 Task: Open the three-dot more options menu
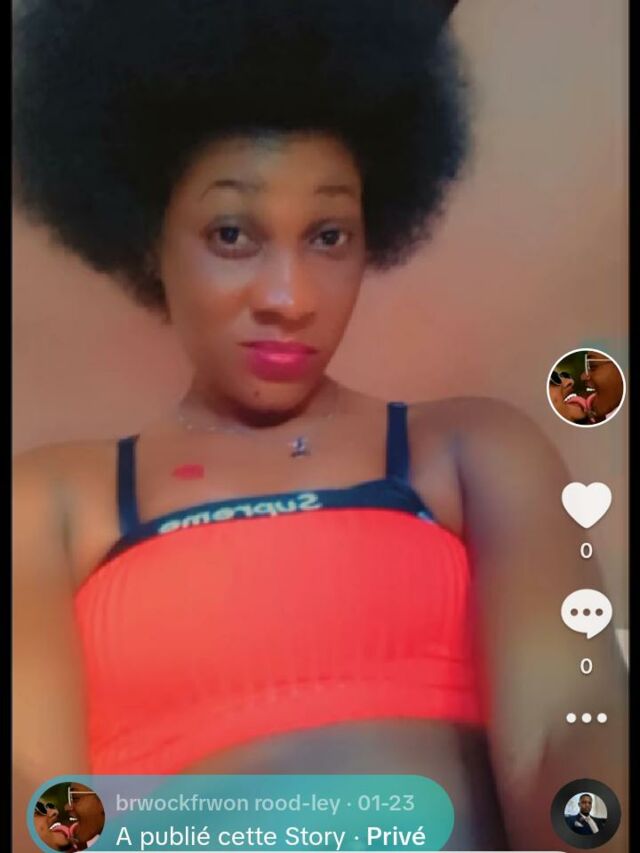click(586, 717)
